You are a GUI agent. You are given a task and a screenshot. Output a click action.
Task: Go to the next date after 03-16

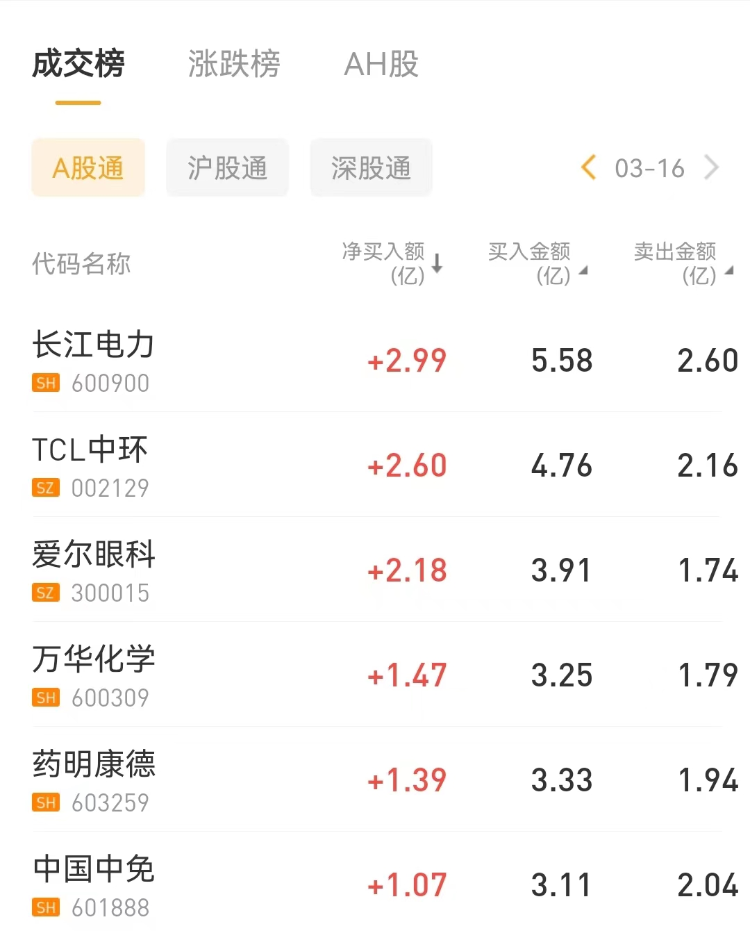[x=711, y=168]
